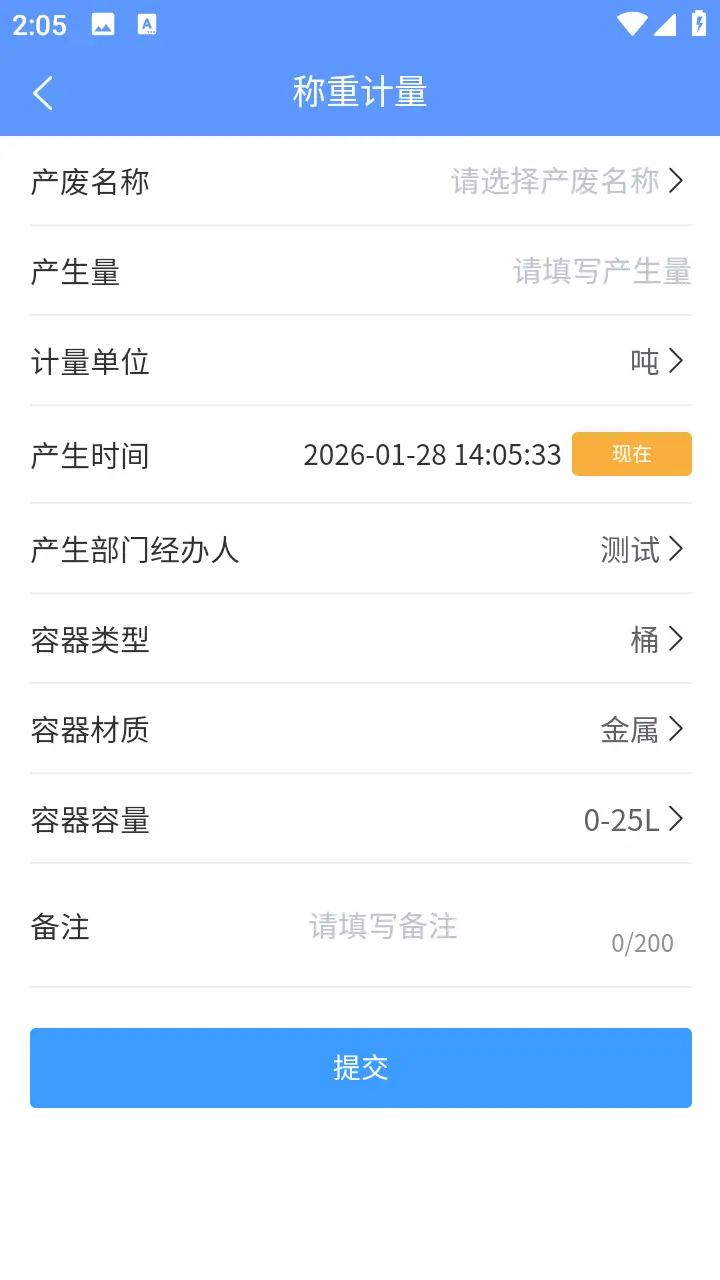The image size is (720, 1280).
Task: Go back from 称重计量 screen
Action: pos(43,93)
